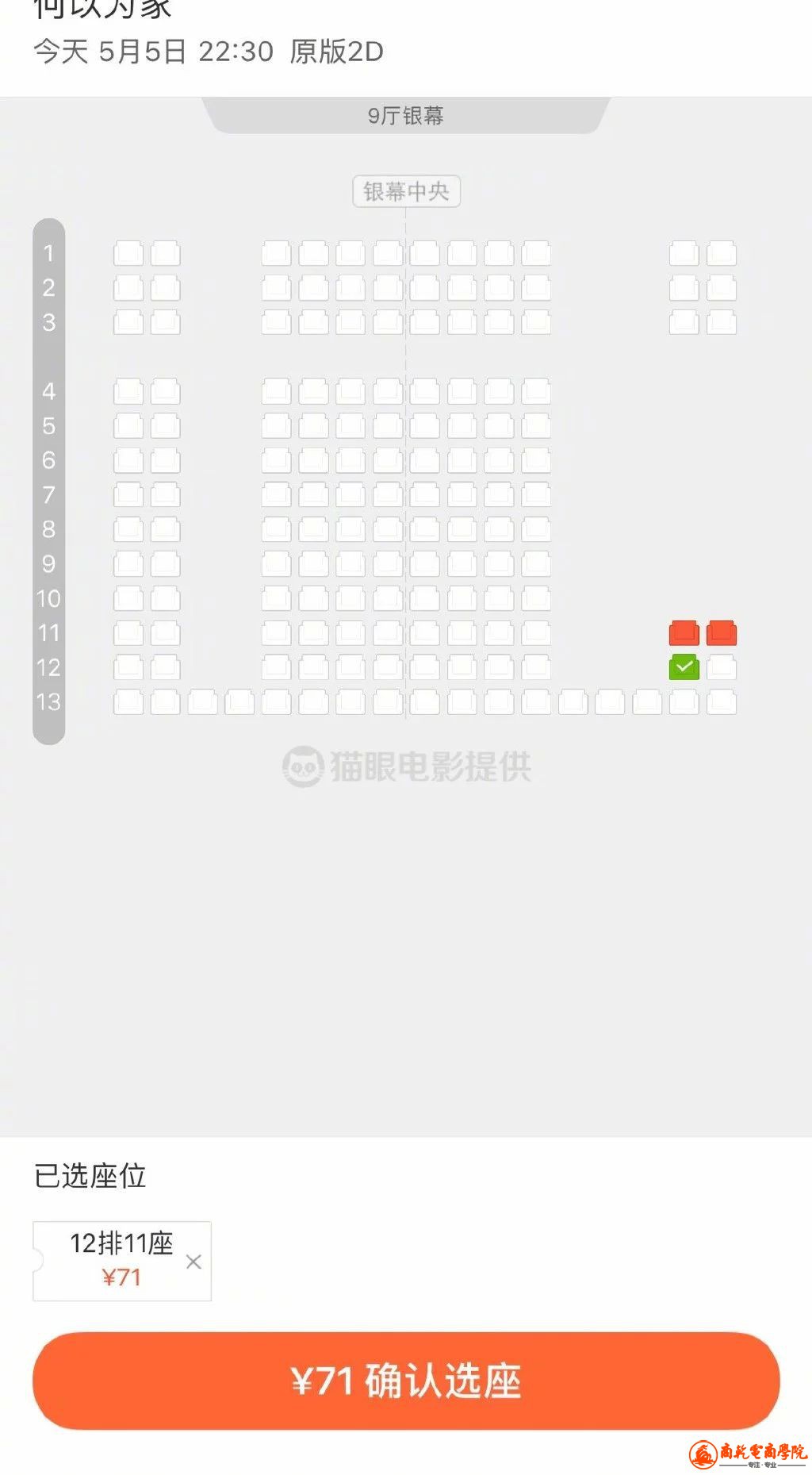Select the empty seat beside the green checked seat
Viewport: 812px width, 1475px height.
click(722, 667)
